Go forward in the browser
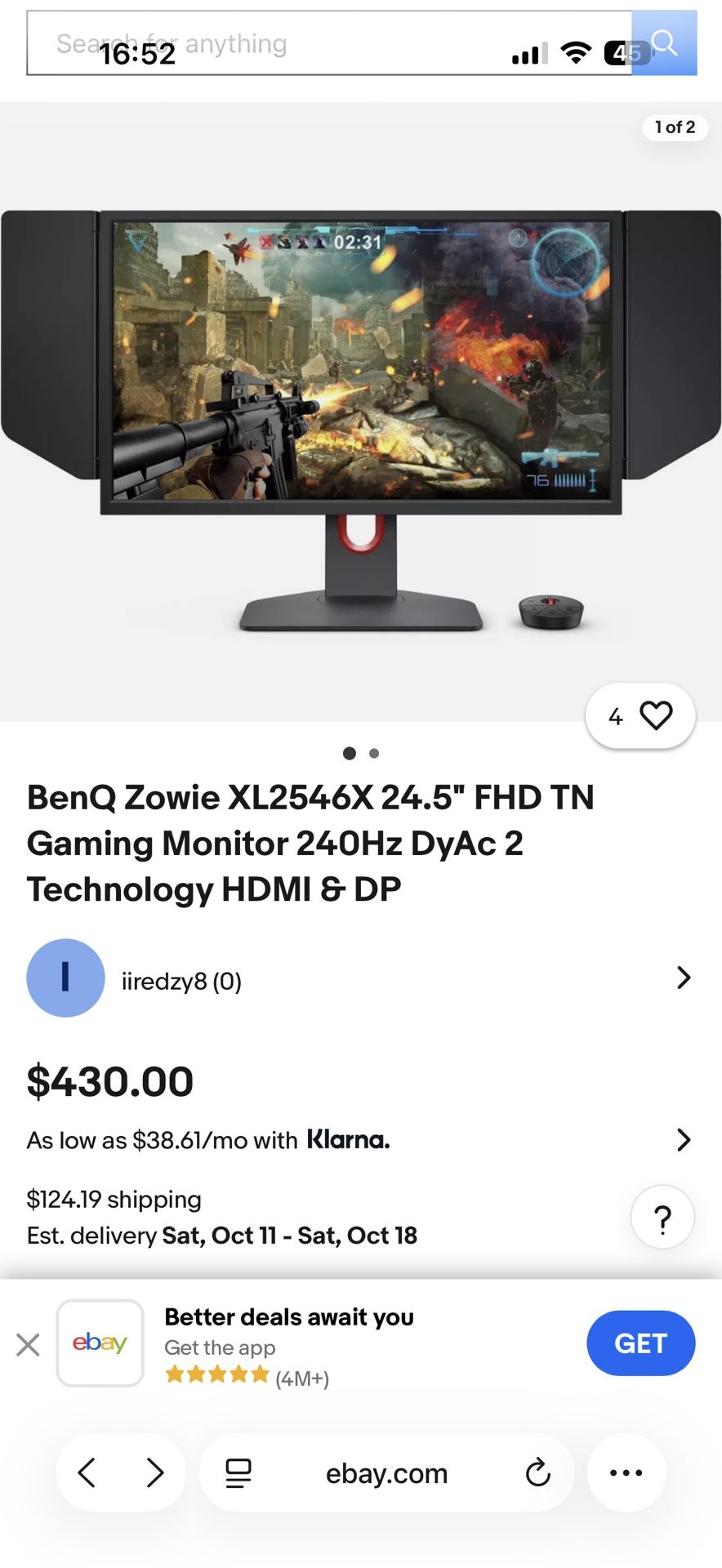 (x=154, y=1473)
